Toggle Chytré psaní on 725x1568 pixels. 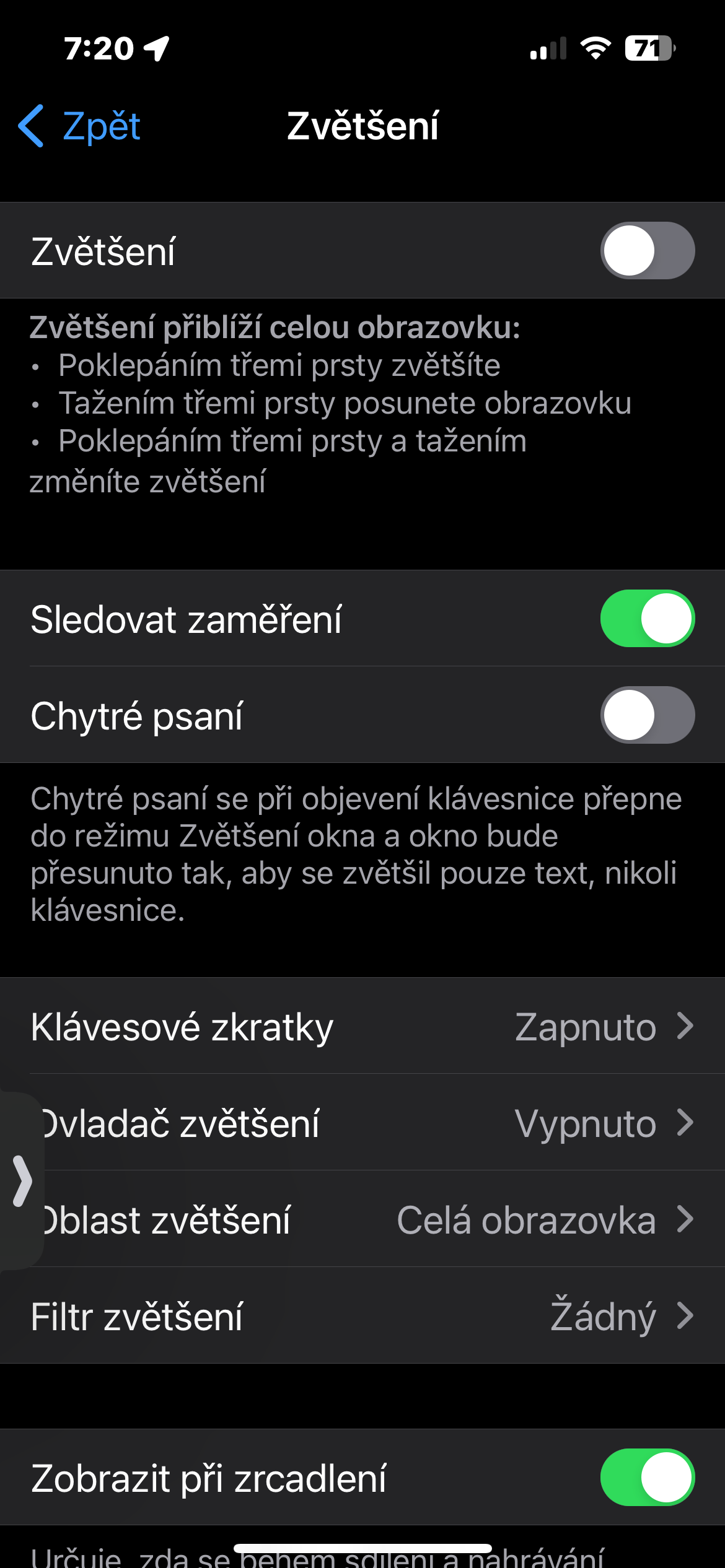646,715
